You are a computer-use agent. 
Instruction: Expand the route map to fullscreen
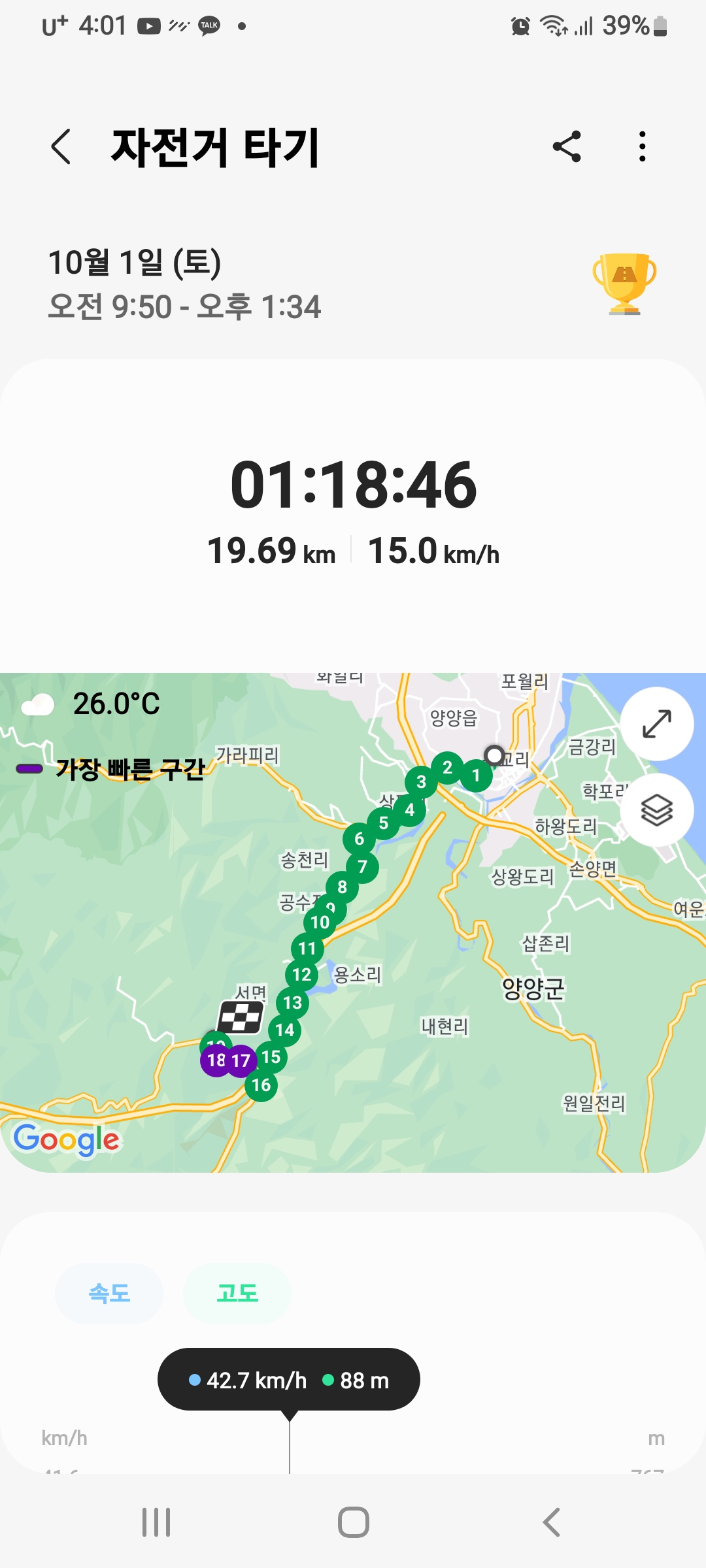(657, 723)
